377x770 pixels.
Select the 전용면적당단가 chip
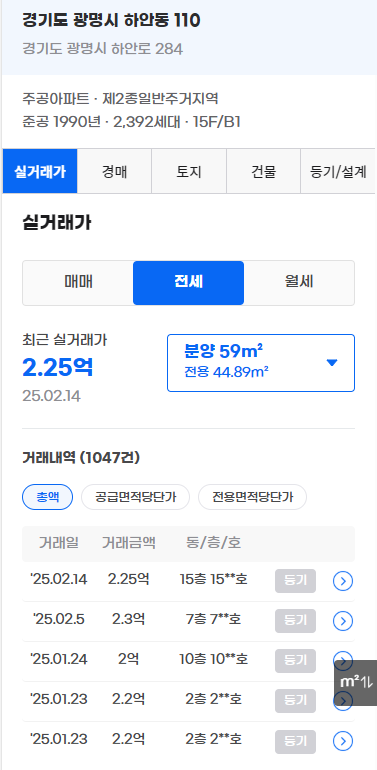252,497
